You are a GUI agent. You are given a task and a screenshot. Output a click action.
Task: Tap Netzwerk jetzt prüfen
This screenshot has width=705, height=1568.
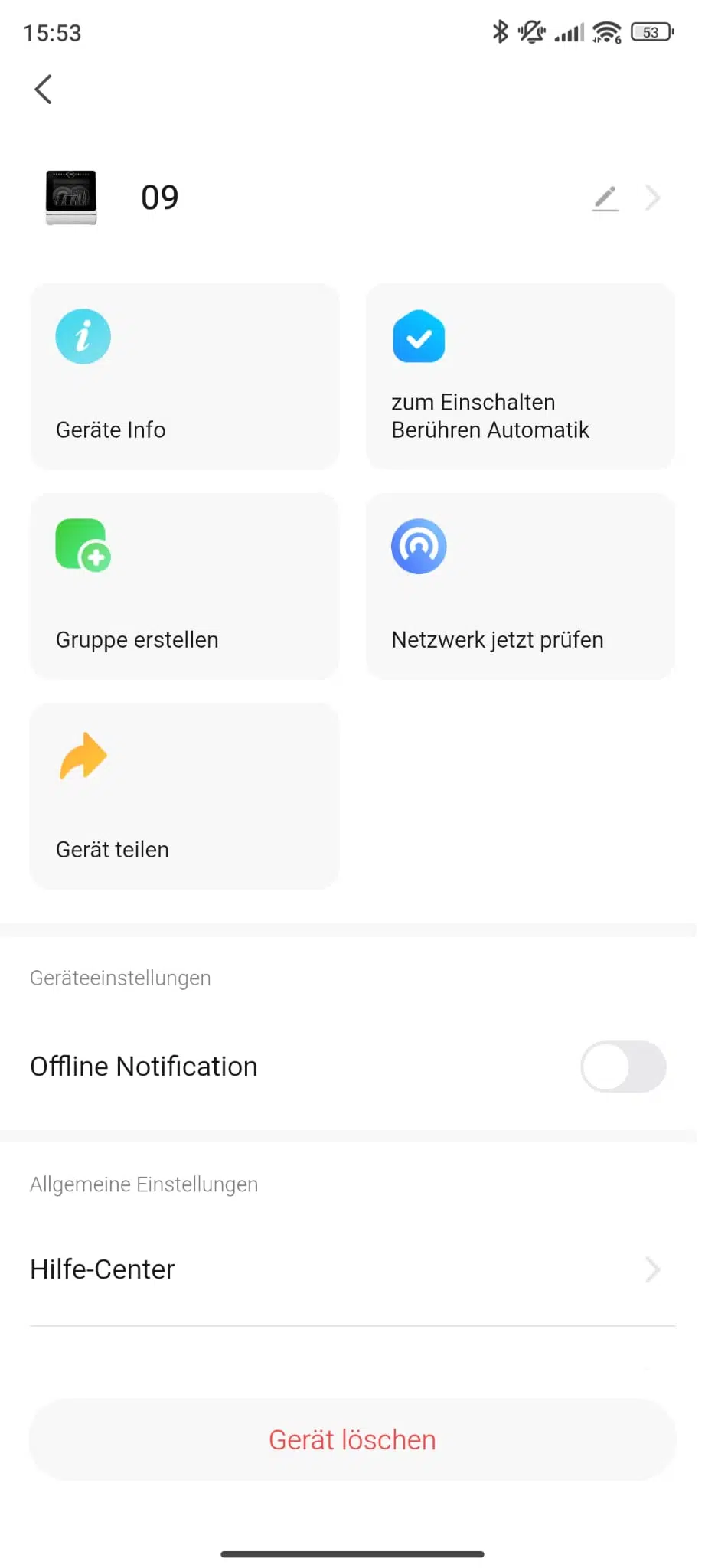tap(520, 586)
